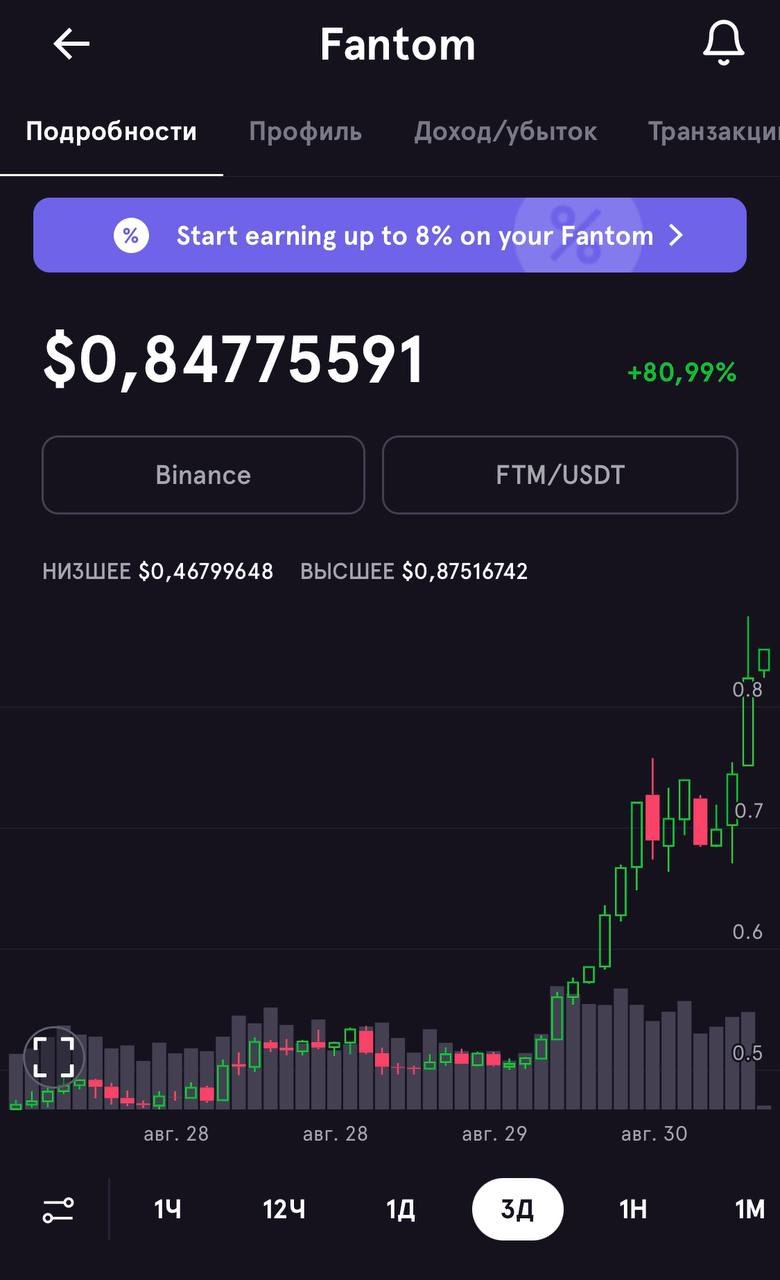Choose the 3Д chart interval
The width and height of the screenshot is (780, 1280).
point(517,1210)
